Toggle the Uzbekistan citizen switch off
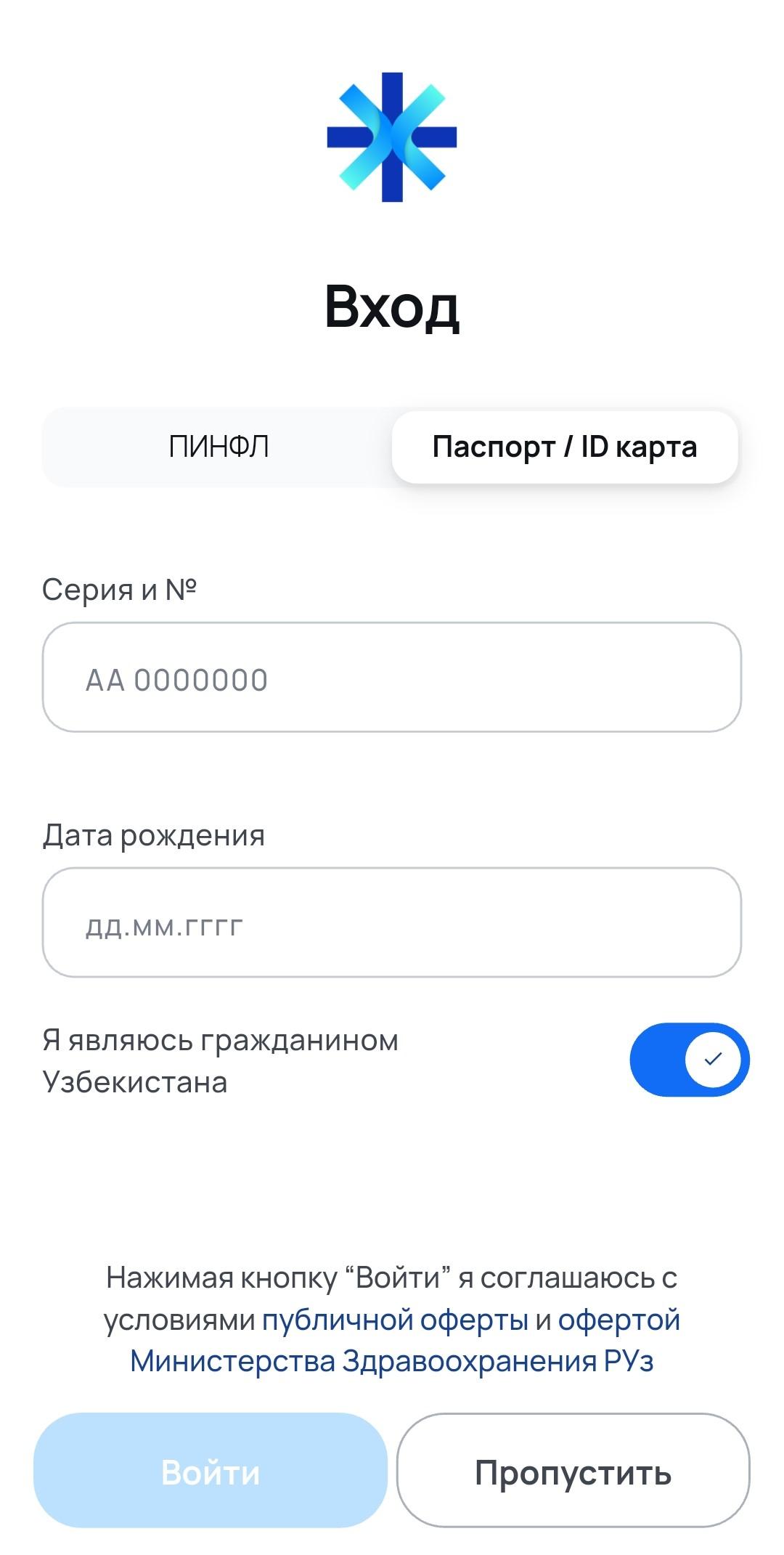Image resolution: width=784 pixels, height=1555 pixels. [x=689, y=1060]
